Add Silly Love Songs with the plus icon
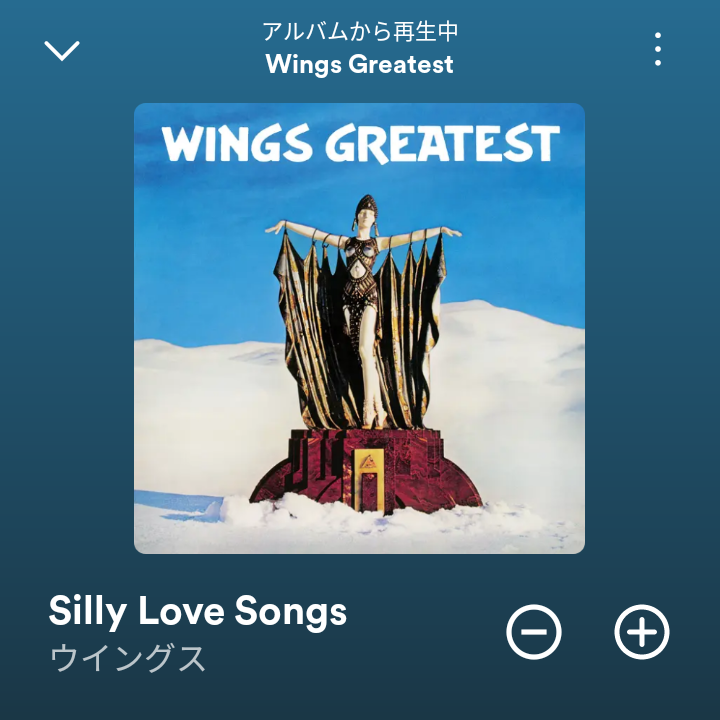Viewport: 720px width, 720px height. 641,632
